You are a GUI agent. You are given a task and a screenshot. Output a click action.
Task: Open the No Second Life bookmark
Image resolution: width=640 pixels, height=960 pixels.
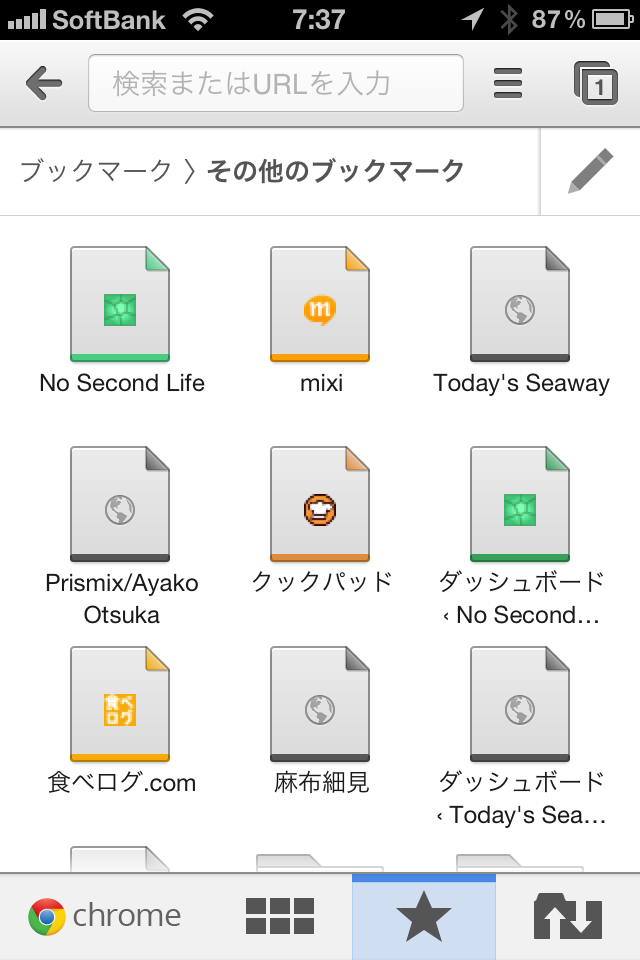click(x=121, y=320)
